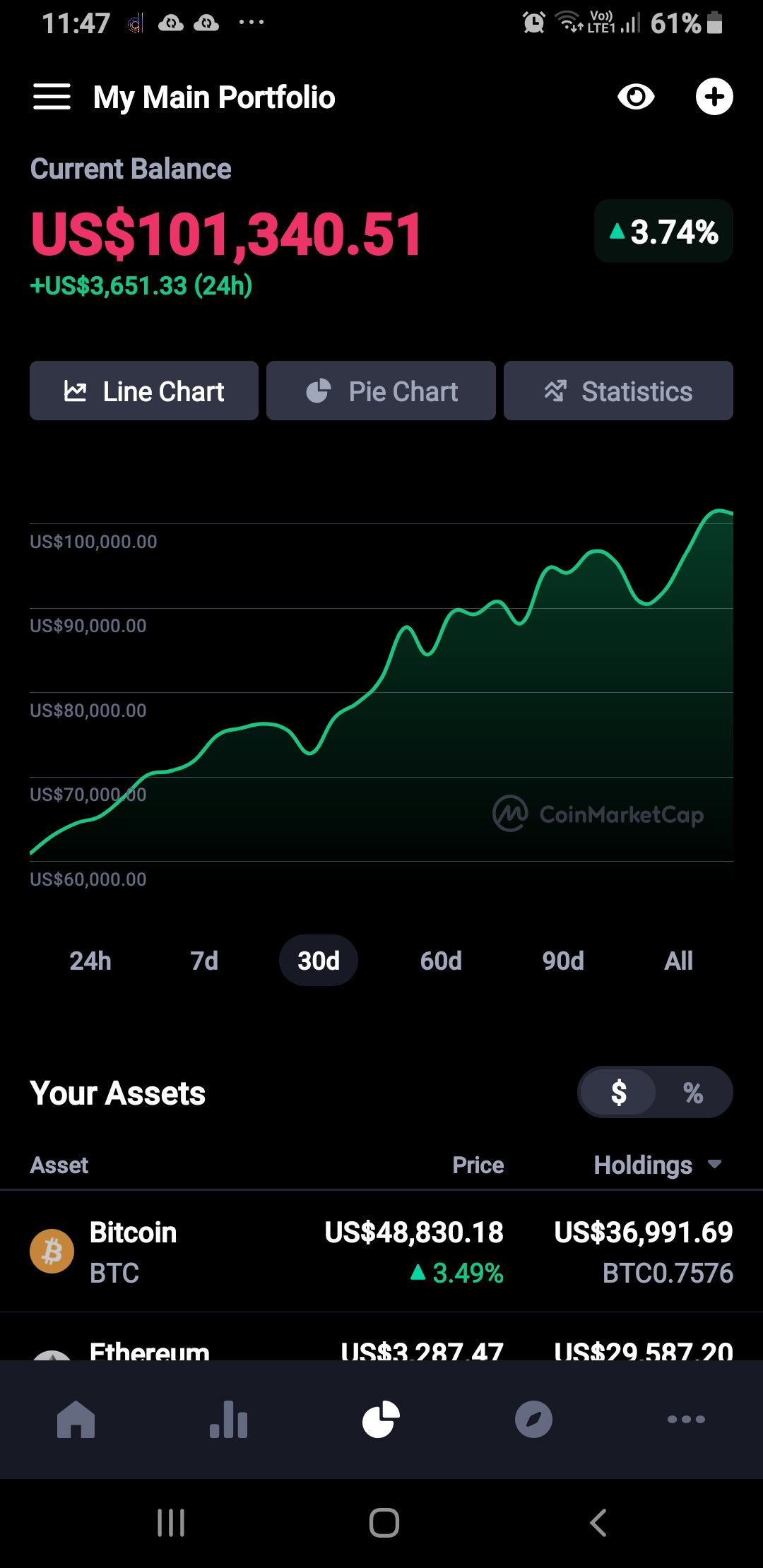Open the explore compass tab
763x1568 pixels.
point(533,1419)
